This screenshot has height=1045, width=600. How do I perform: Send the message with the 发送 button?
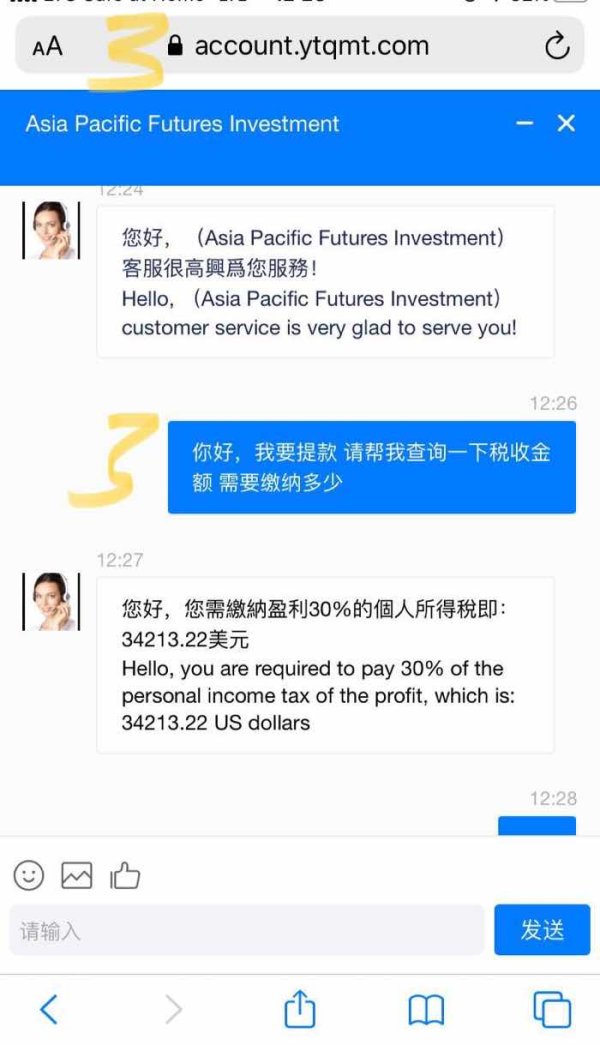coord(542,930)
